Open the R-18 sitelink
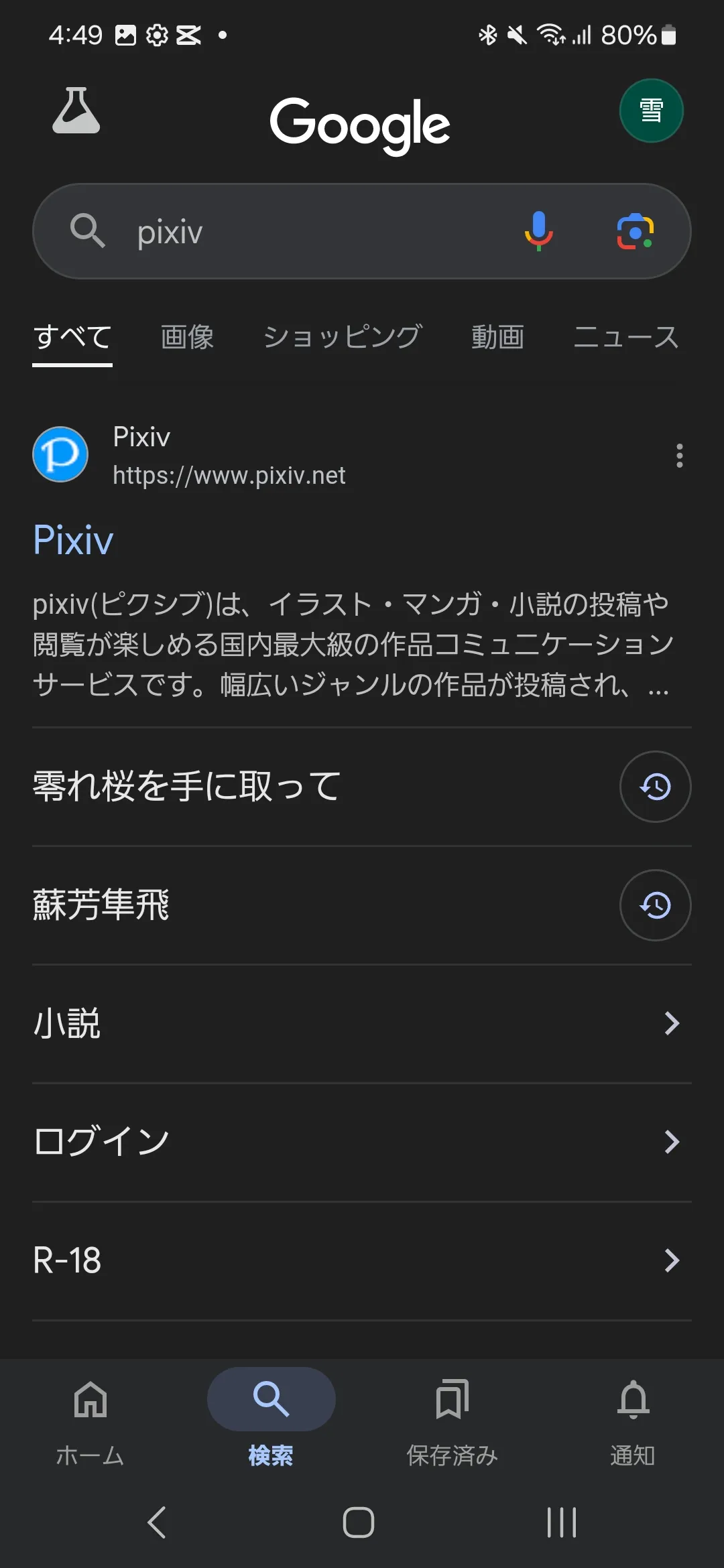Image resolution: width=724 pixels, height=1568 pixels. tap(362, 1260)
